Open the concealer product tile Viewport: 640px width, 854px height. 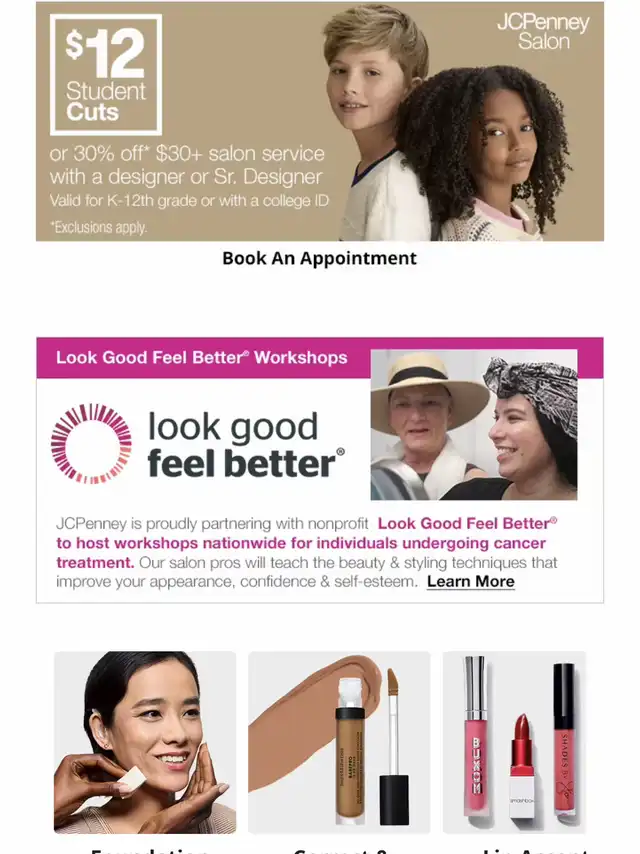tap(339, 742)
